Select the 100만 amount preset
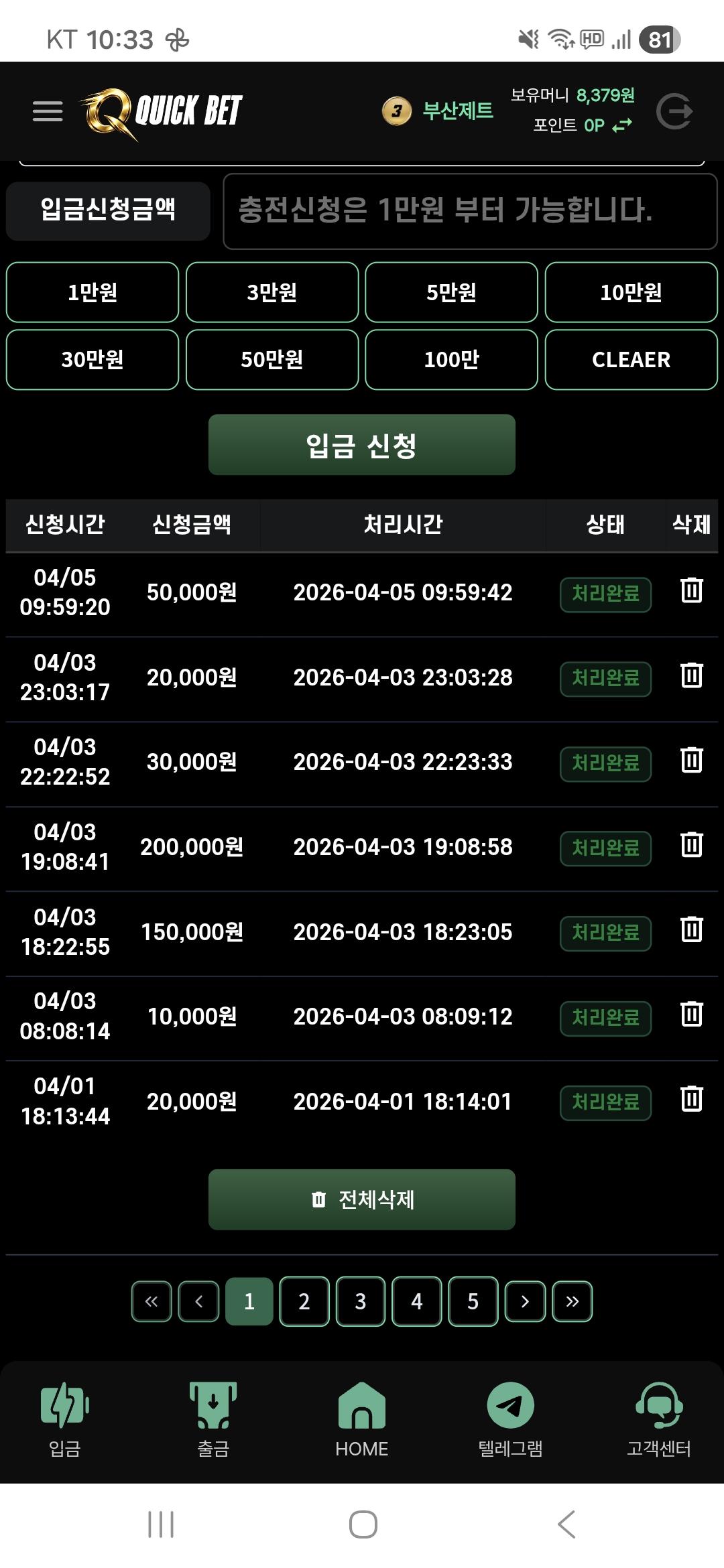This screenshot has height=1568, width=724. coord(451,360)
